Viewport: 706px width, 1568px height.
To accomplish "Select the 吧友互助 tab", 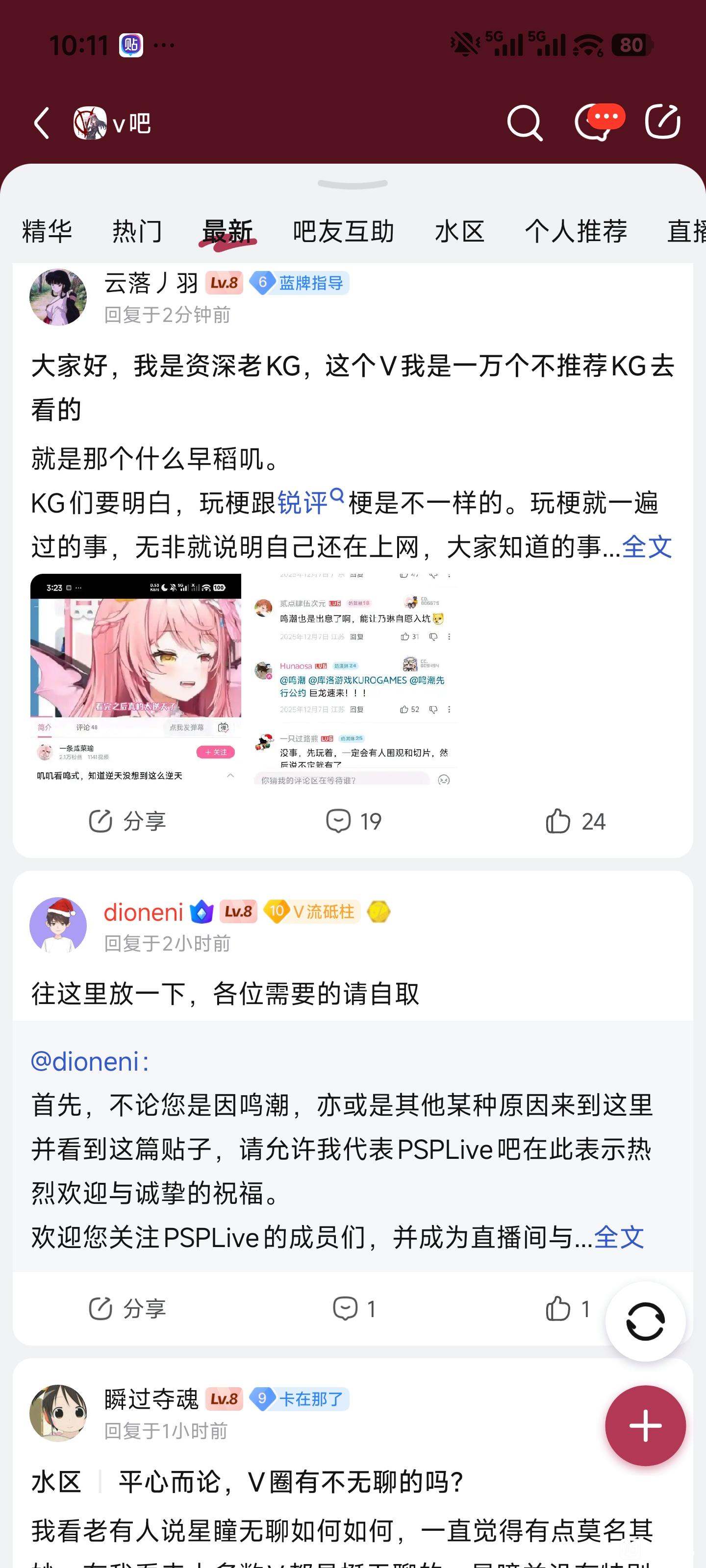I will (x=343, y=231).
